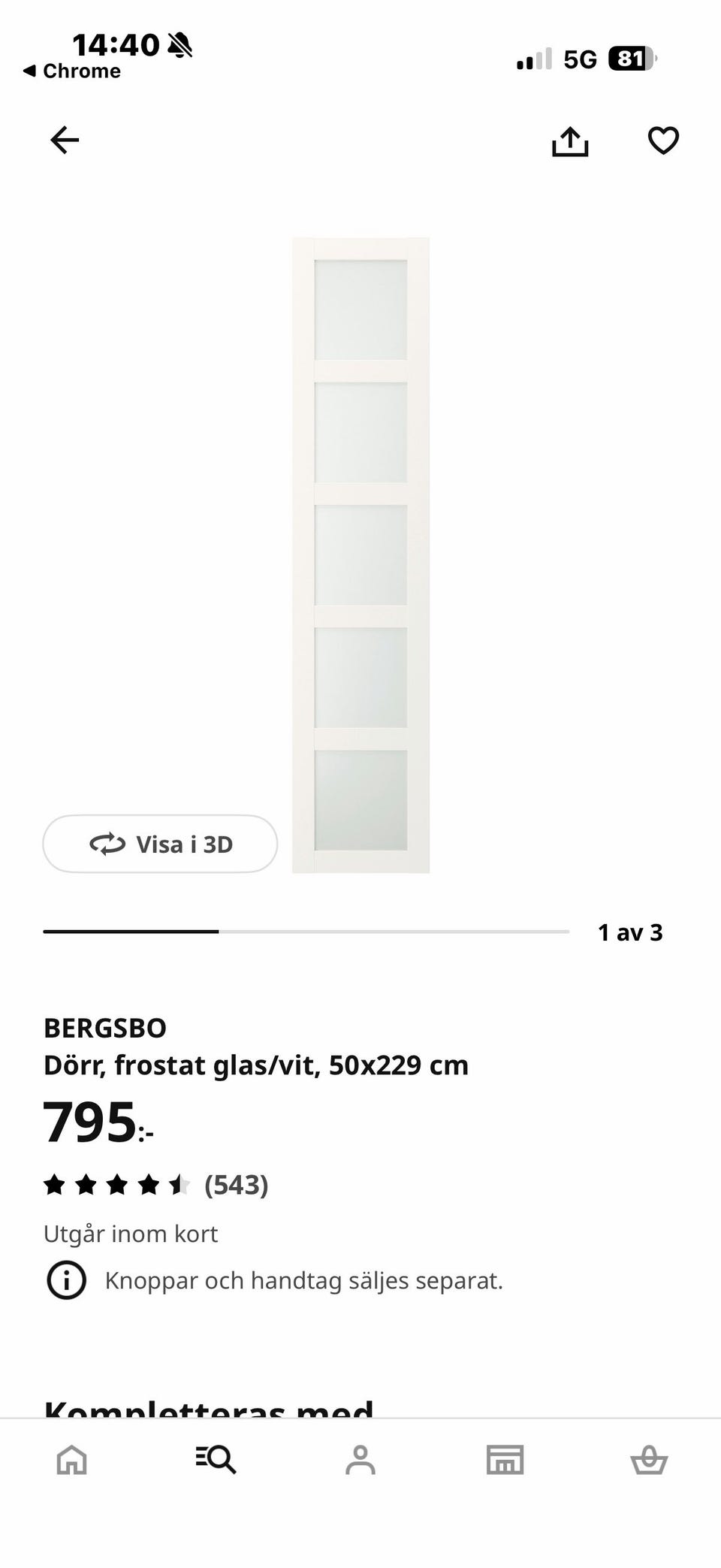Image resolution: width=721 pixels, height=1568 pixels.
Task: Open the search tab
Action: click(216, 1460)
